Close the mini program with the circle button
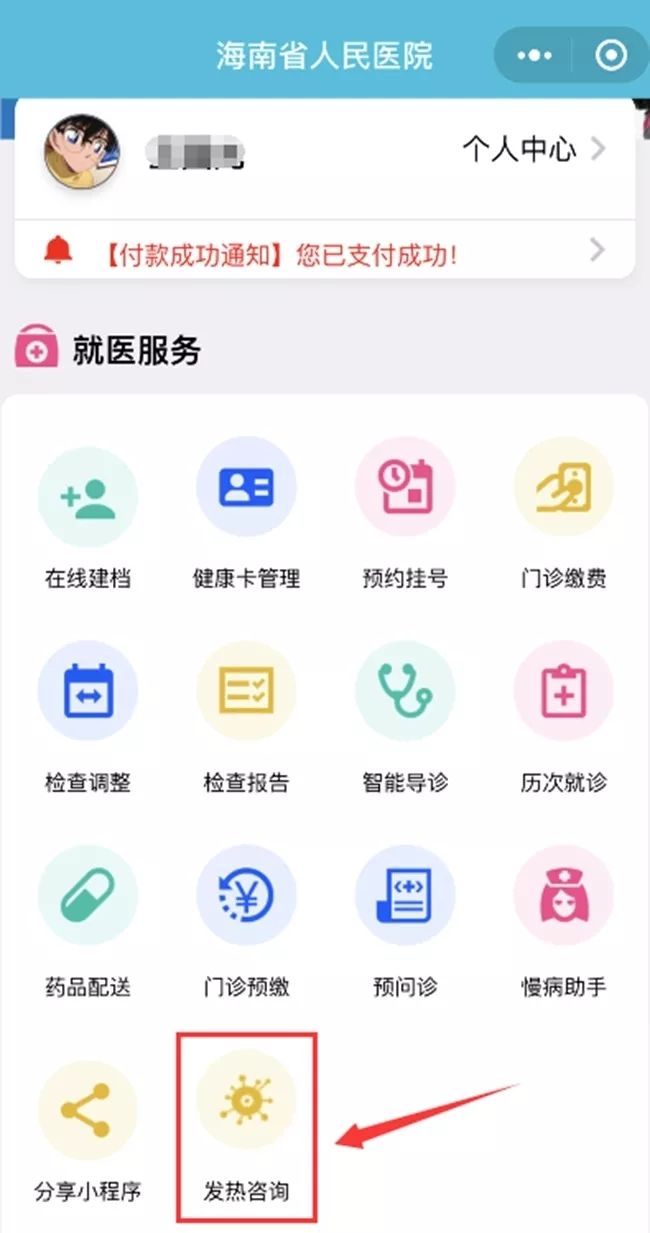650x1233 pixels. [610, 55]
